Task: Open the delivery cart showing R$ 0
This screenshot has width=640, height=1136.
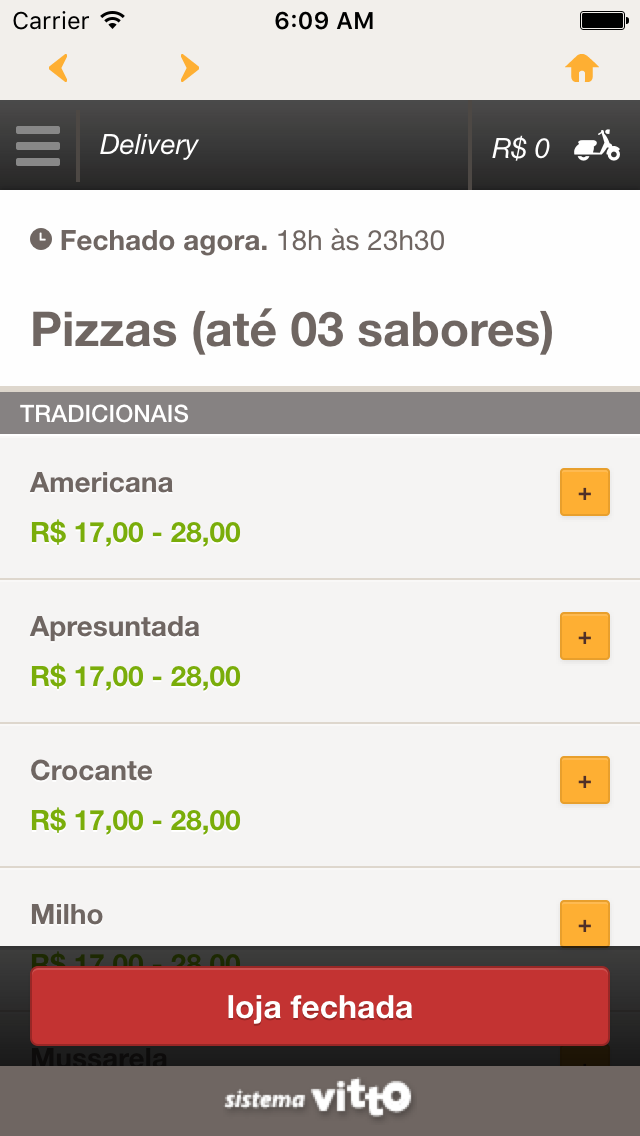Action: coord(556,148)
